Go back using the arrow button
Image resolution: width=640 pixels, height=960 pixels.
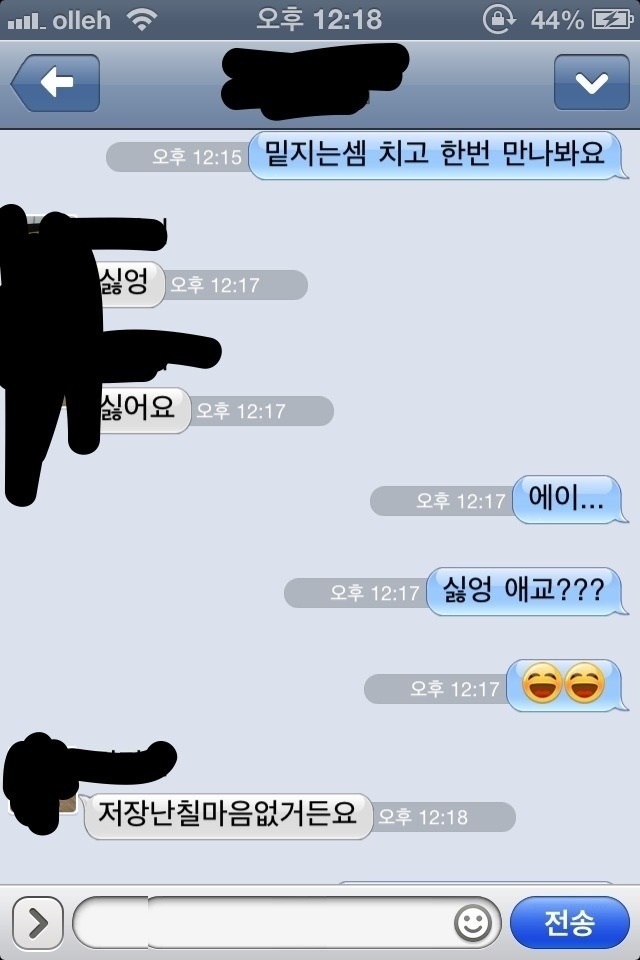57,83
